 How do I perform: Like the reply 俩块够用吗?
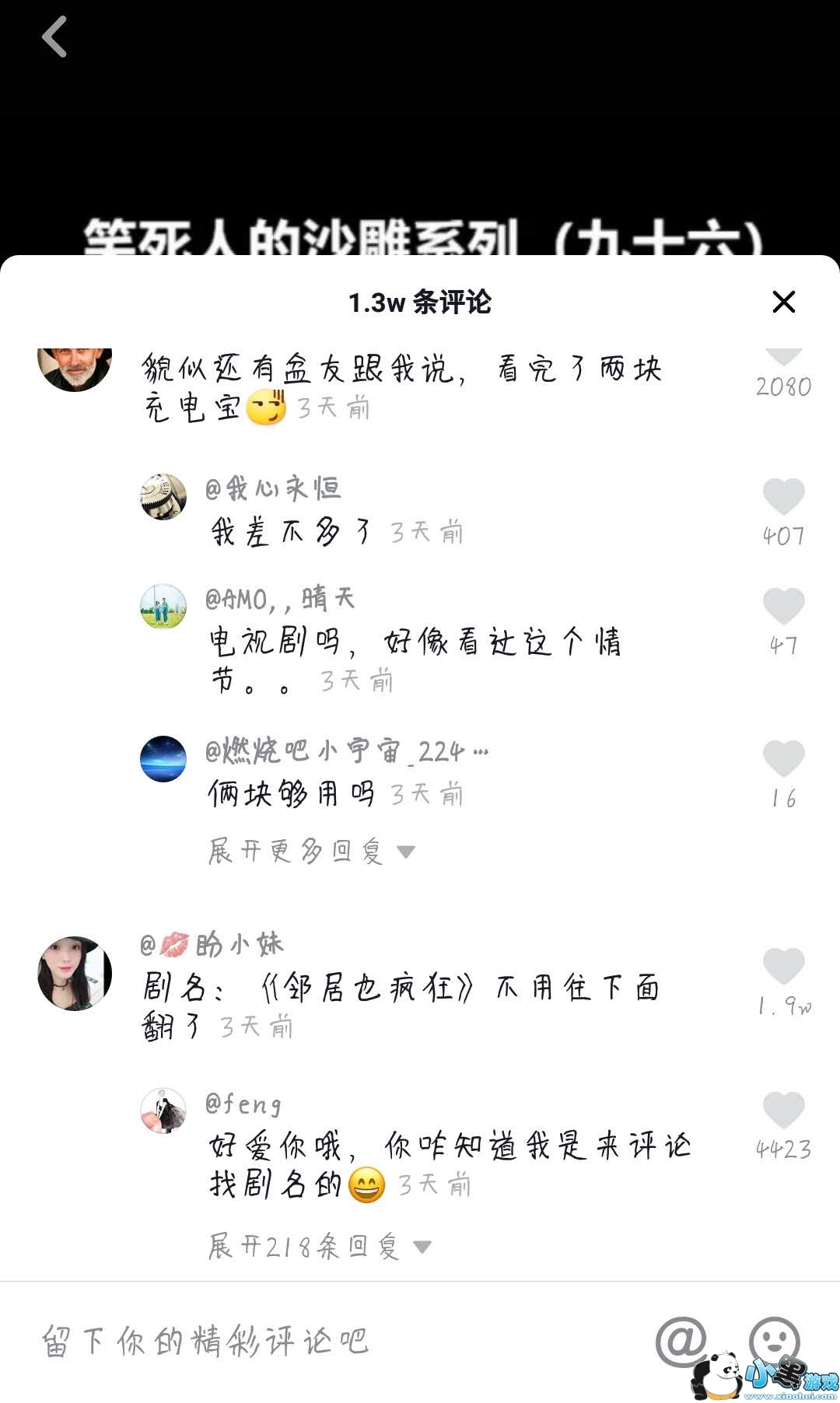pyautogui.click(x=783, y=760)
